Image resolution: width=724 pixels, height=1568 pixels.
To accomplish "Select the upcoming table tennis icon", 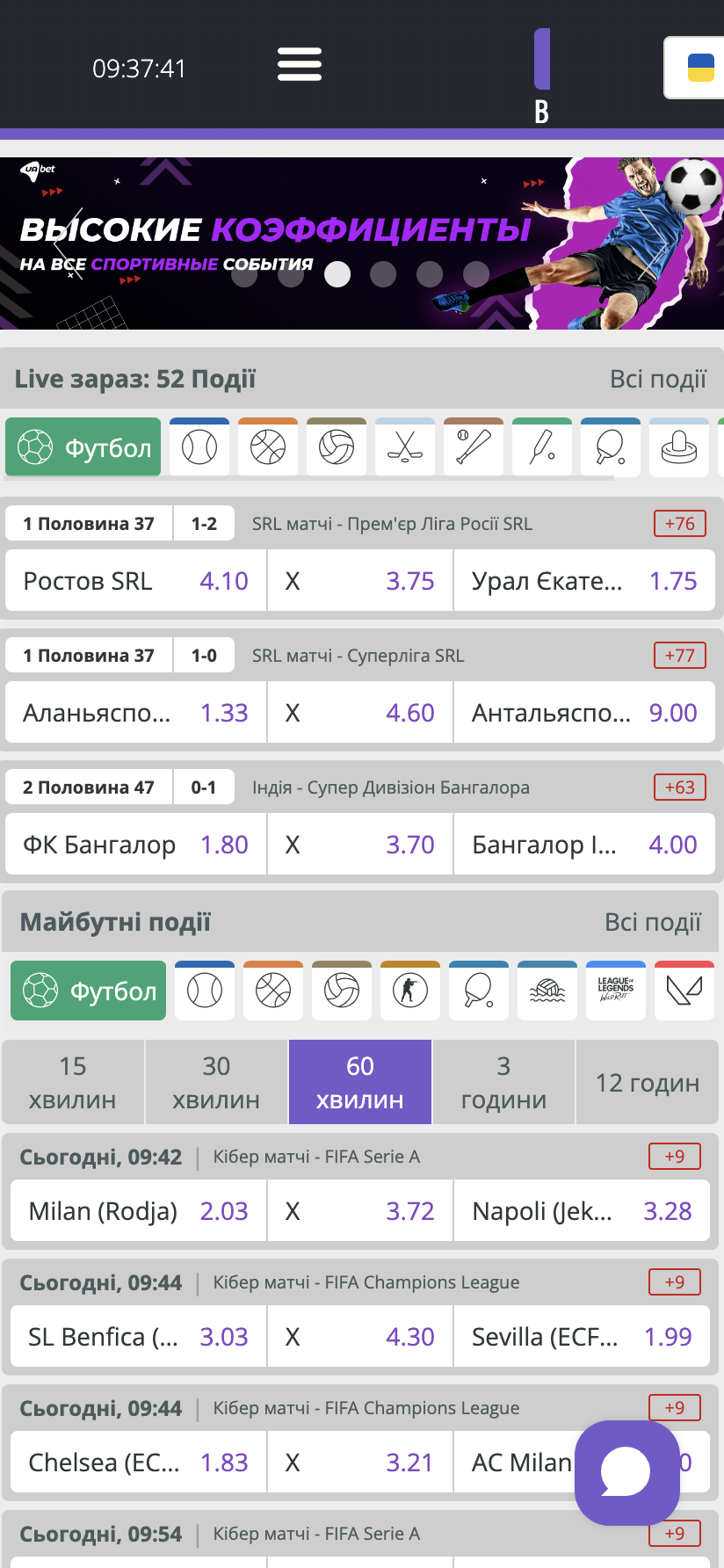I will click(x=479, y=991).
